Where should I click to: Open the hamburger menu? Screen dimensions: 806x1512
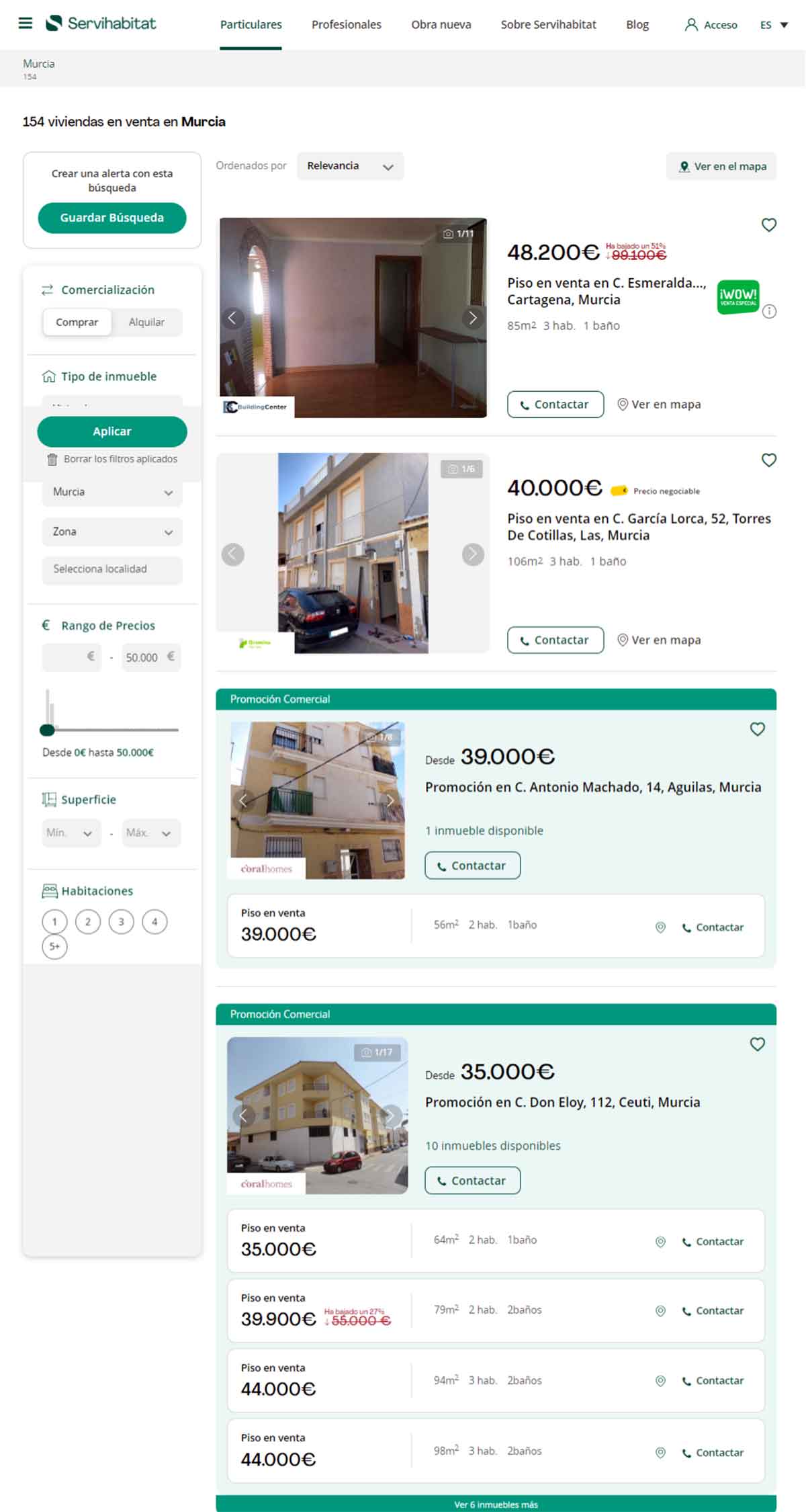26,24
